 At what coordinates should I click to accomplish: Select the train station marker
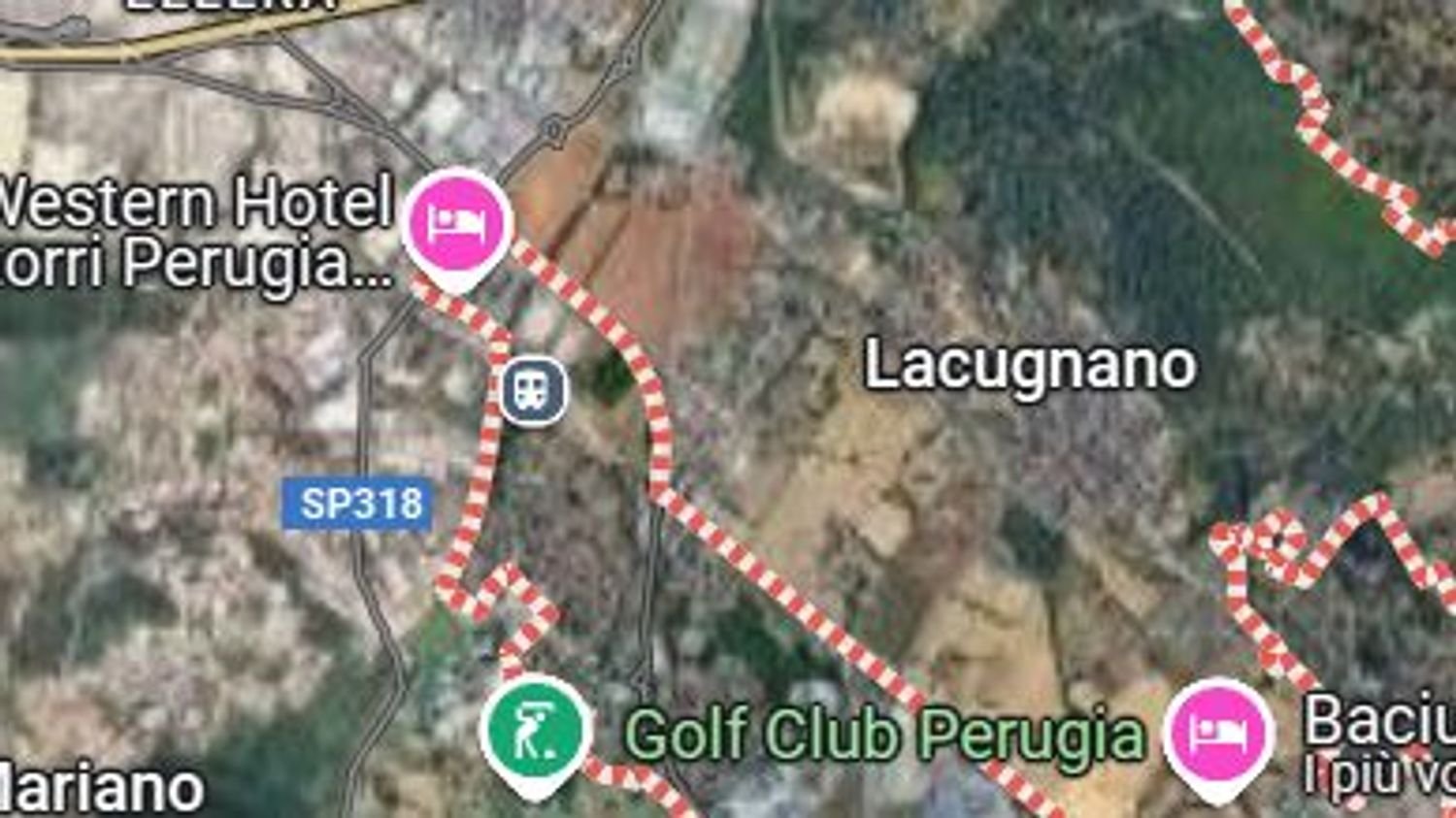pos(533,390)
